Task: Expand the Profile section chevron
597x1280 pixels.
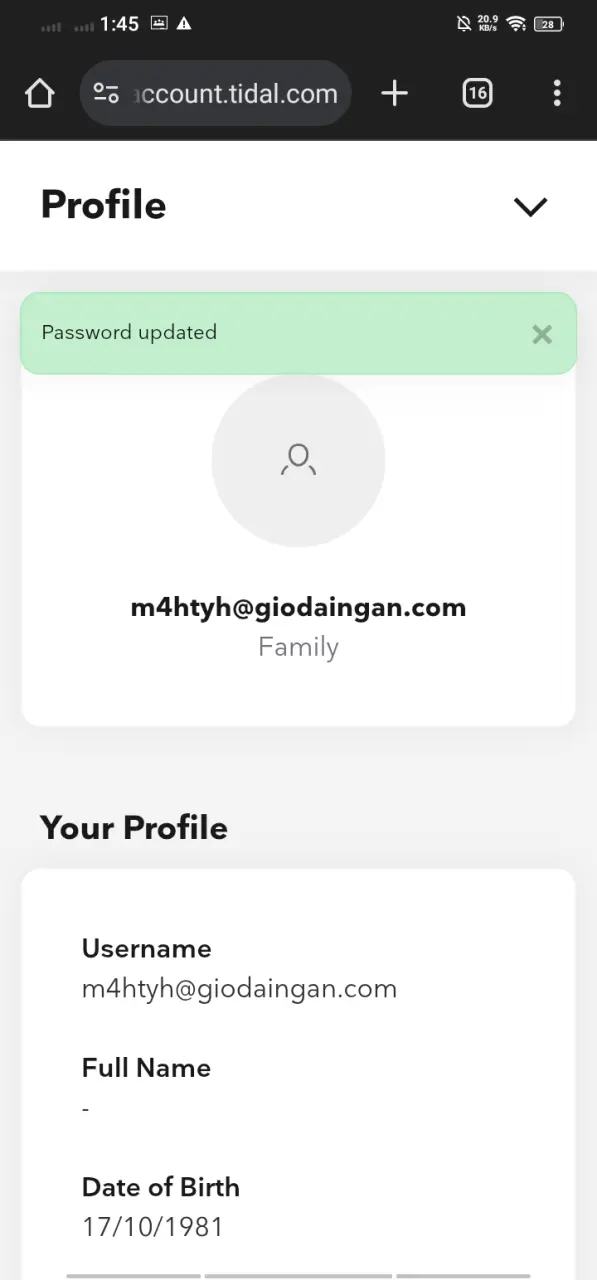Action: pos(530,206)
